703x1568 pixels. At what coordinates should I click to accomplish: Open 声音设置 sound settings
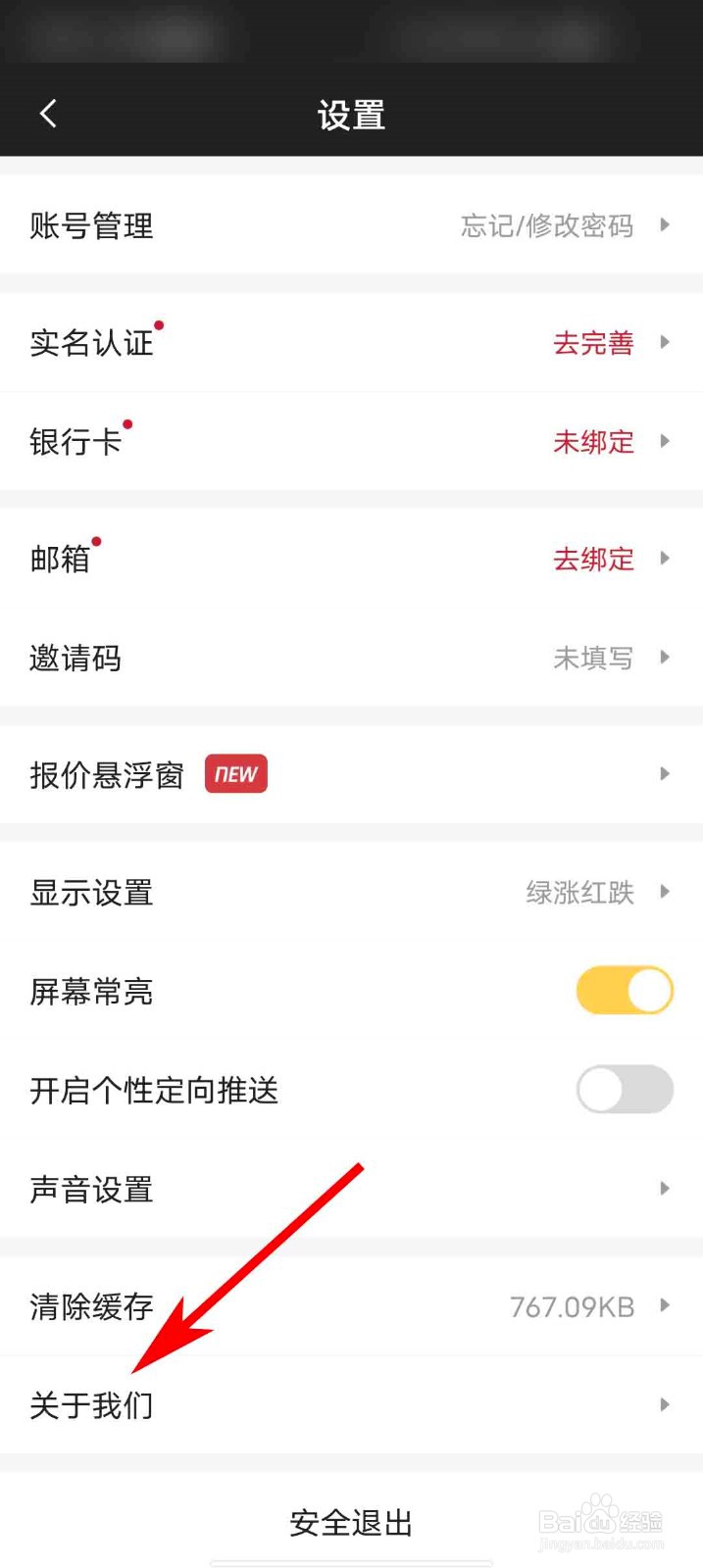(351, 1189)
